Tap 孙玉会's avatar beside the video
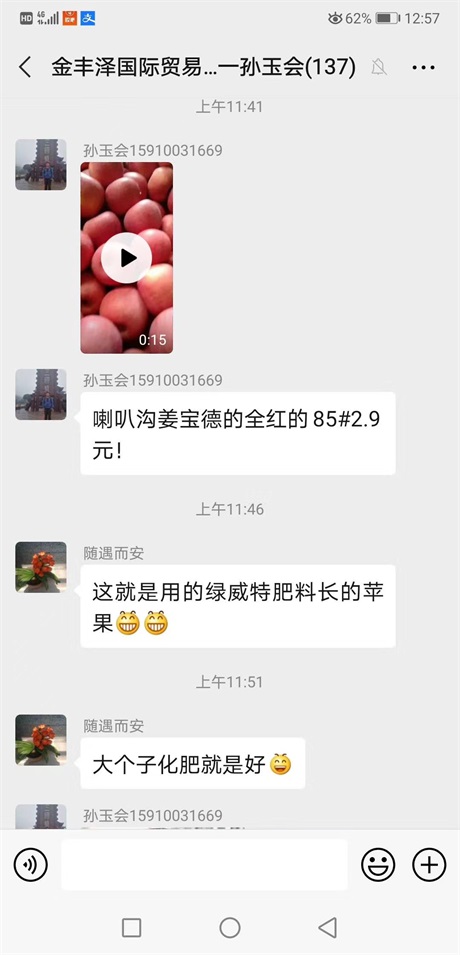The height and width of the screenshot is (955, 460). point(41,164)
